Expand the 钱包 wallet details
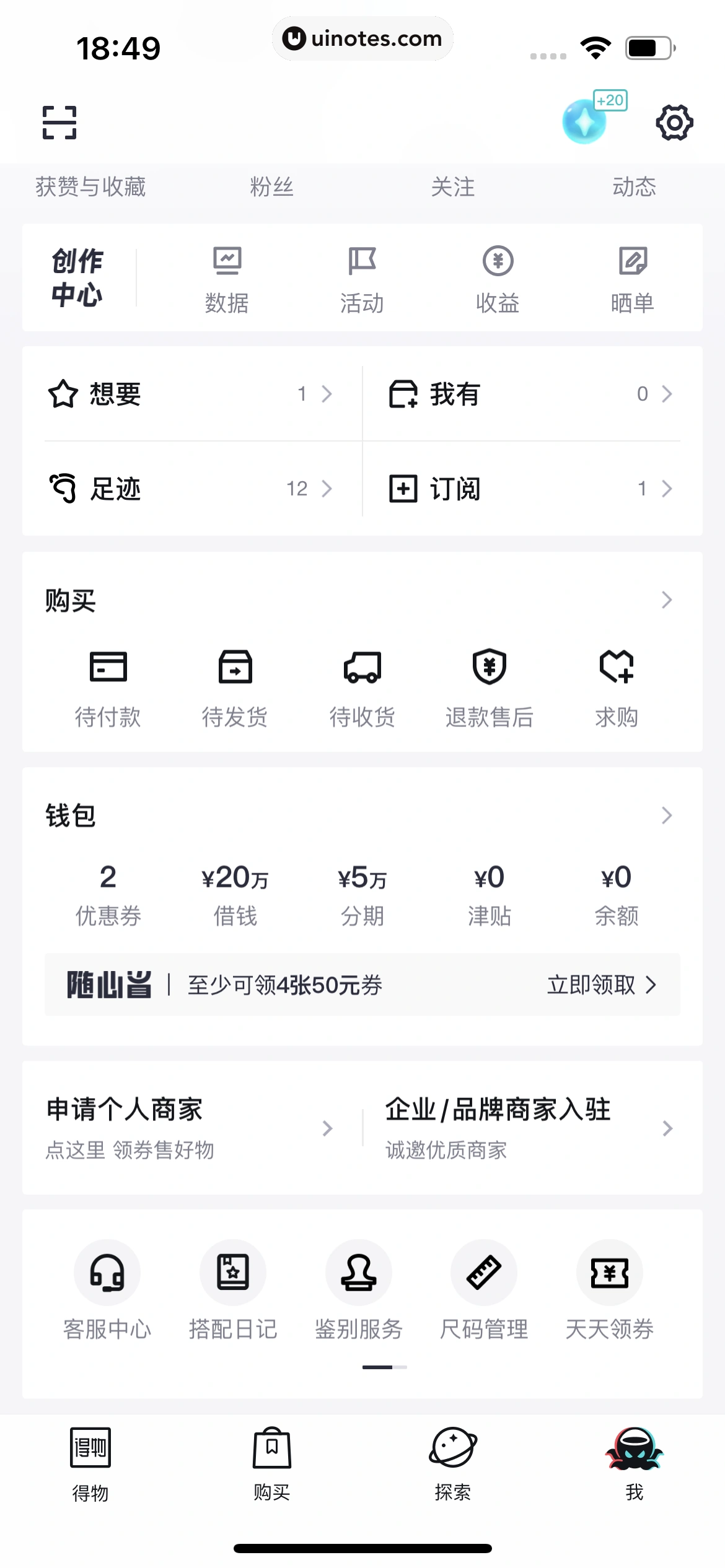725x1568 pixels. tap(666, 816)
